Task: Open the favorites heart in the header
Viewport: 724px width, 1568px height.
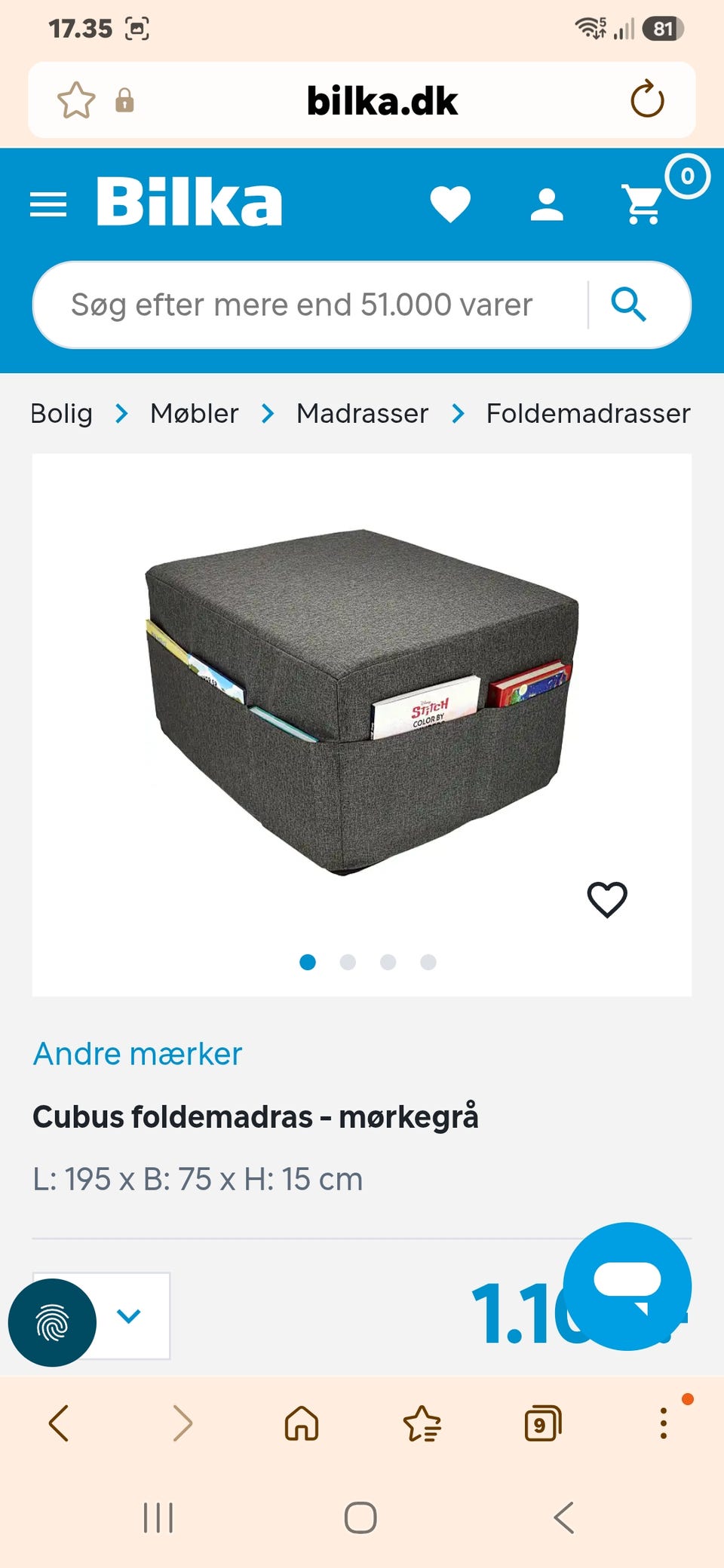Action: (x=450, y=204)
